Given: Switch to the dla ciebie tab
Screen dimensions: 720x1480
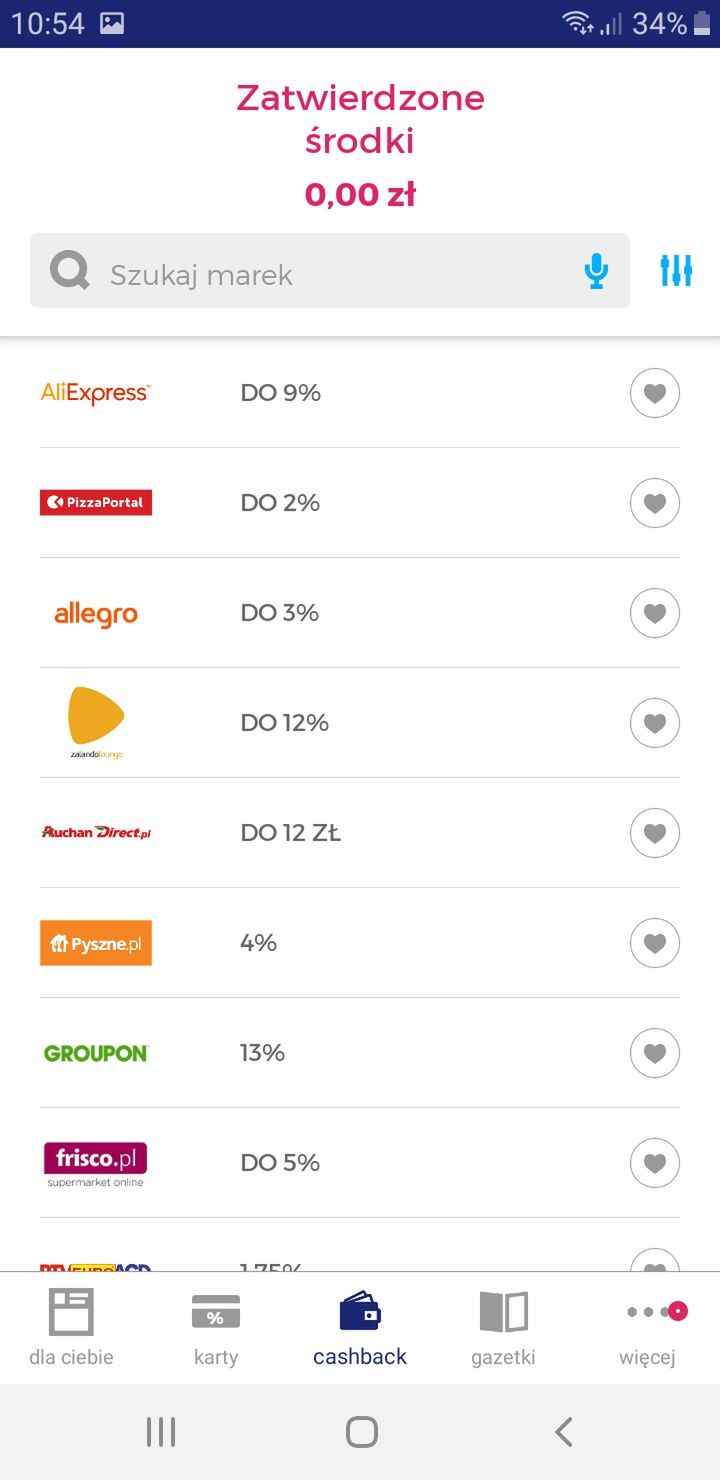Looking at the screenshot, I should click(72, 1328).
